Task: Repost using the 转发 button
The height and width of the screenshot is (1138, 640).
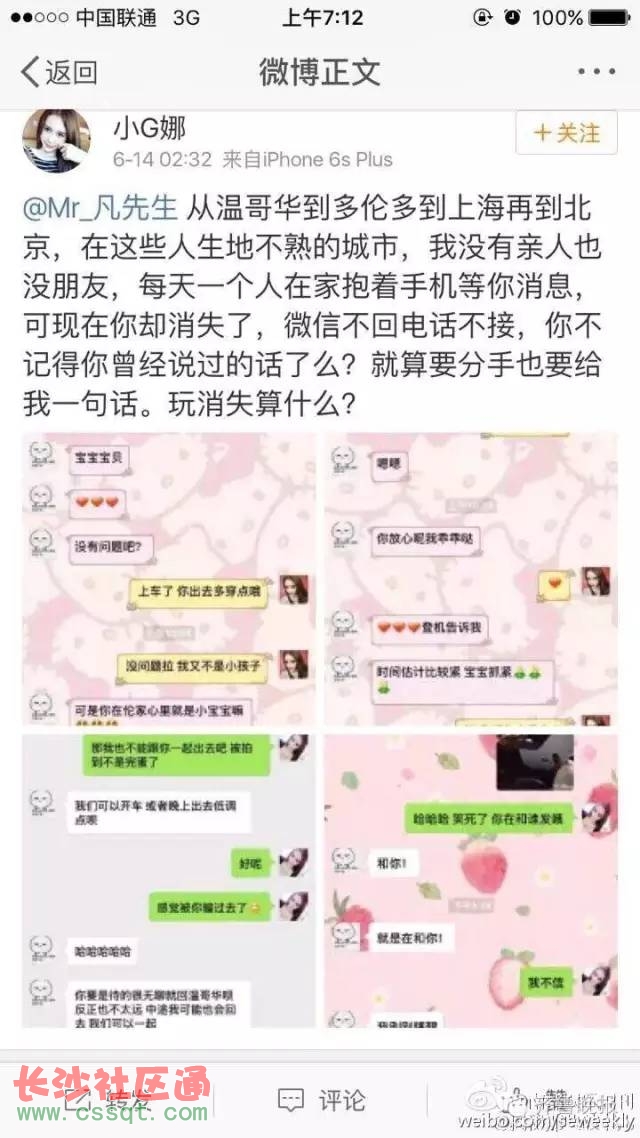Action: click(x=110, y=1100)
